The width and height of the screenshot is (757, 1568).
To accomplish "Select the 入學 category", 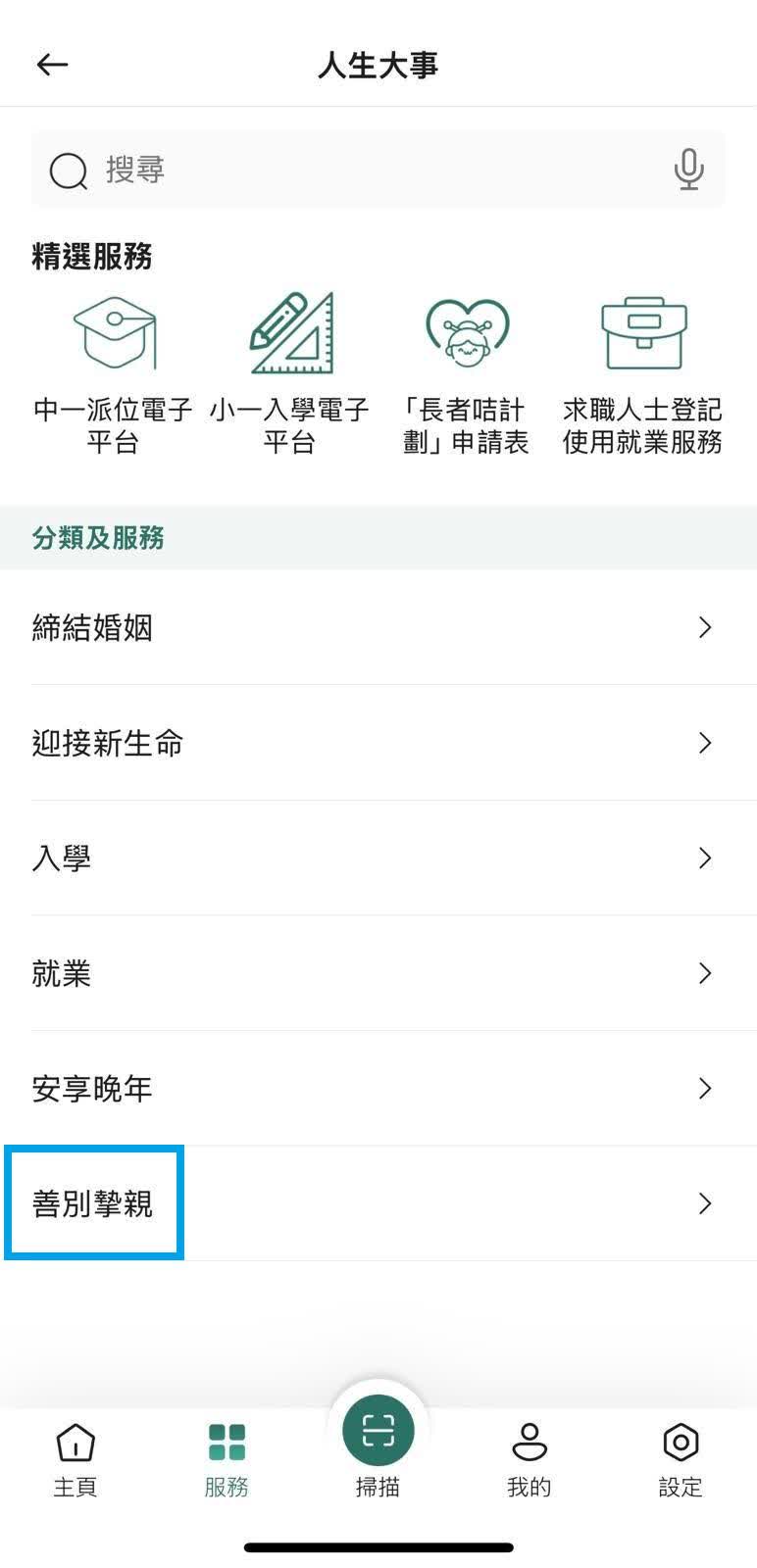I will [378, 858].
